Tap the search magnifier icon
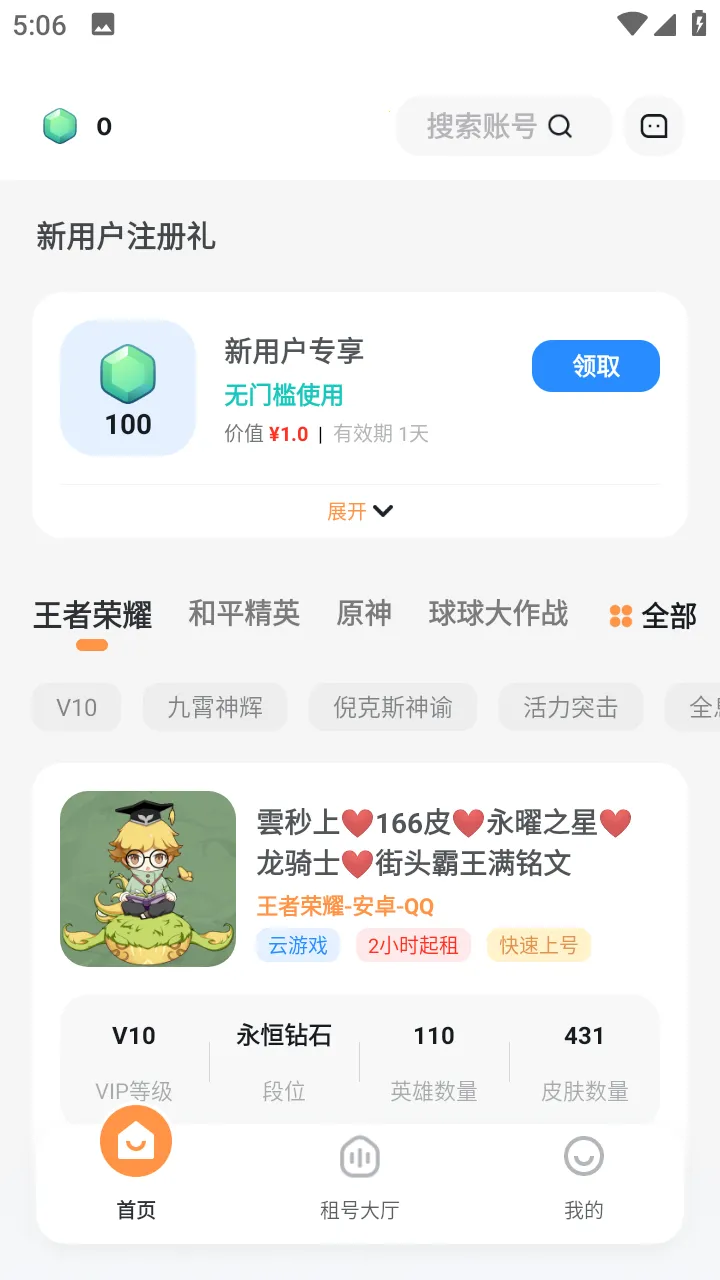This screenshot has width=720, height=1280. point(561,127)
